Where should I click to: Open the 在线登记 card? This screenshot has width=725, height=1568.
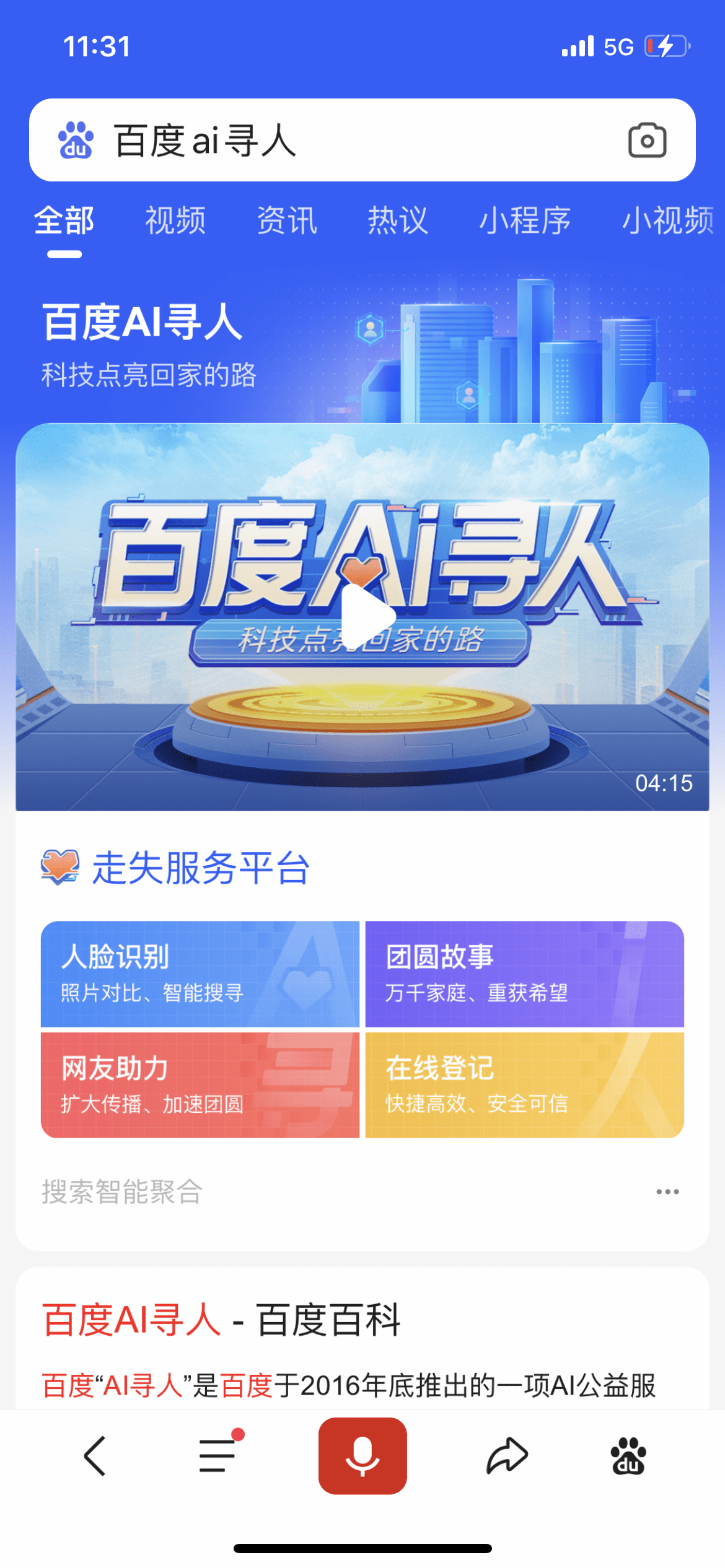[524, 1085]
